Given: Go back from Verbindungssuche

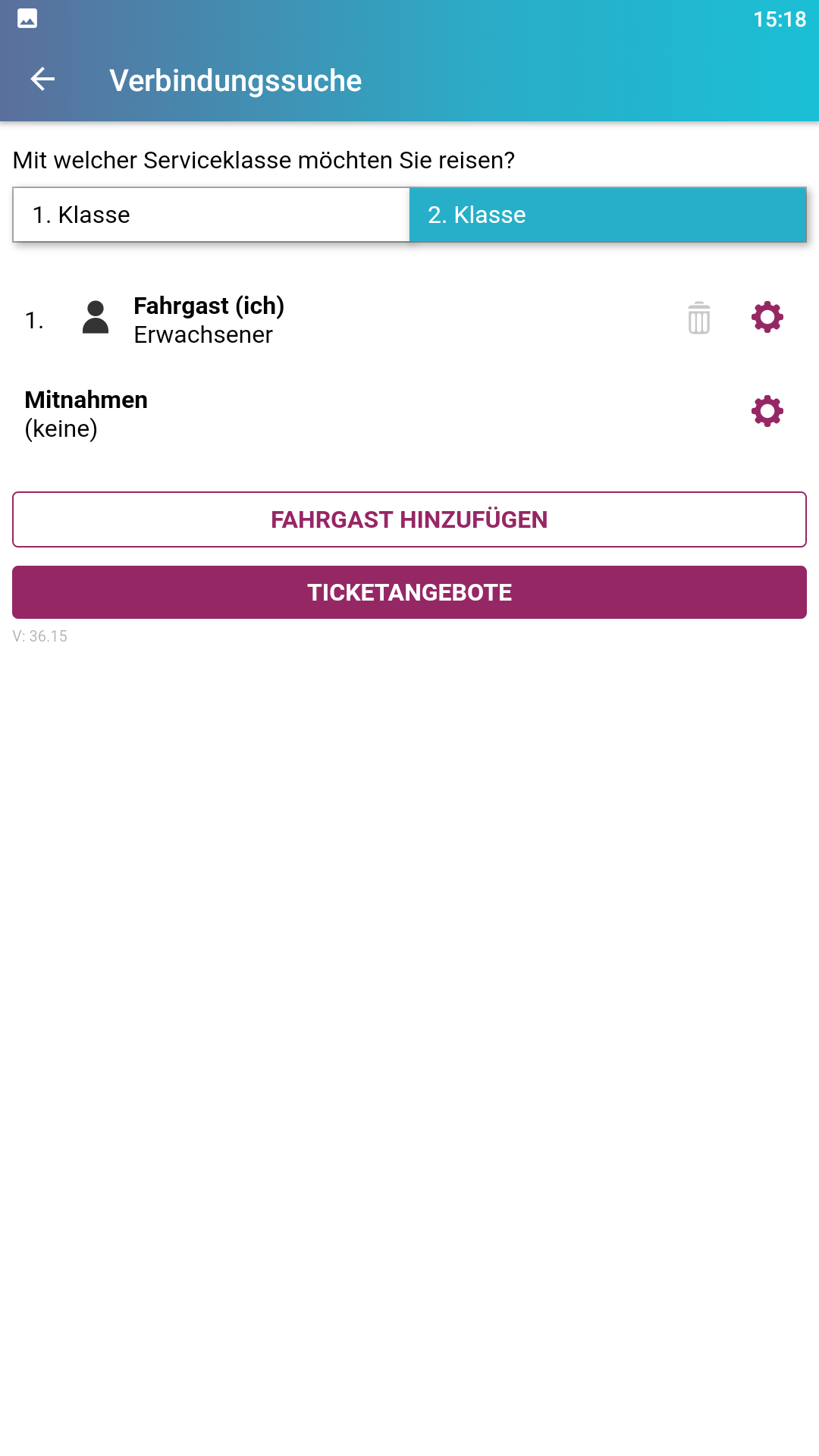Looking at the screenshot, I should pyautogui.click(x=42, y=79).
